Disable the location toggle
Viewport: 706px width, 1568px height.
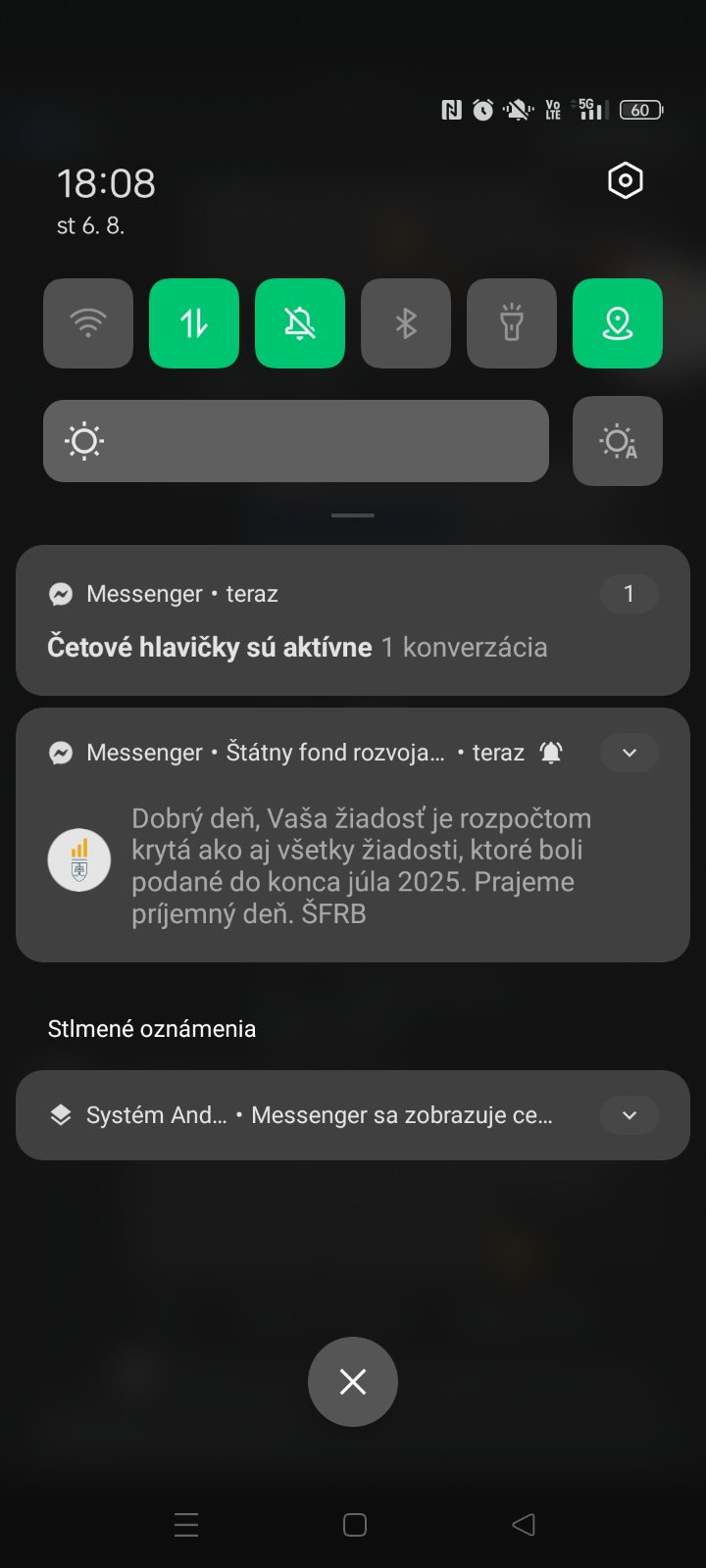tap(618, 323)
